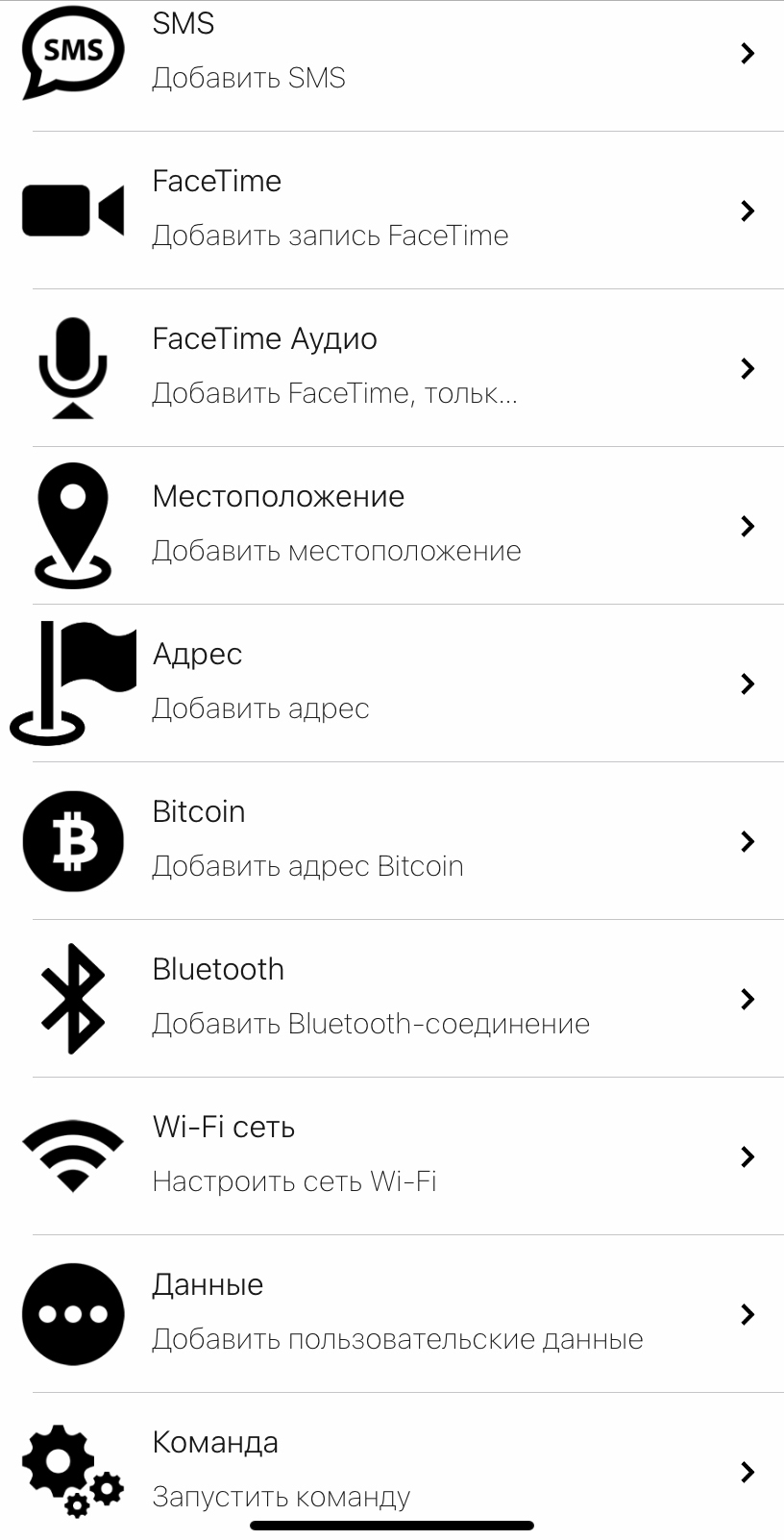Screen dimensions: 784x1540
Task: Open the Bluetooth connection option
Action: pyautogui.click(x=392, y=998)
